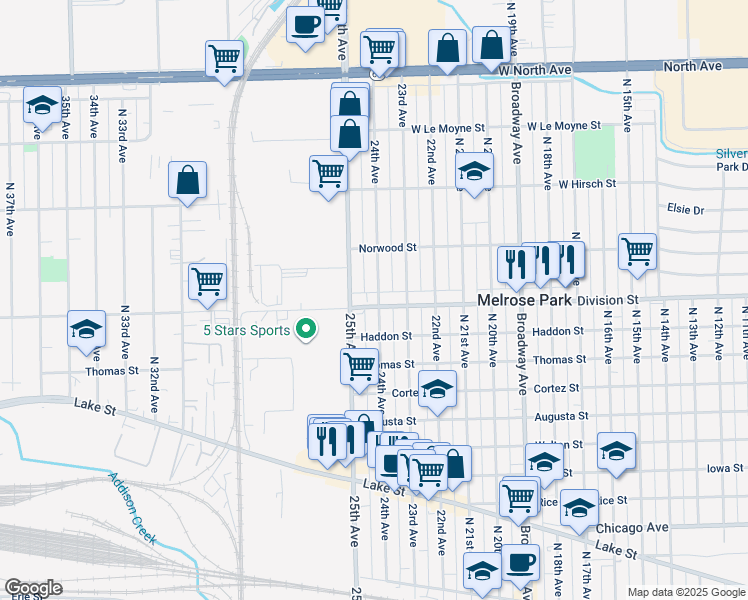This screenshot has height=600, width=748.
Task: Open the shopping cart marker at Thomas St
Action: 359,371
